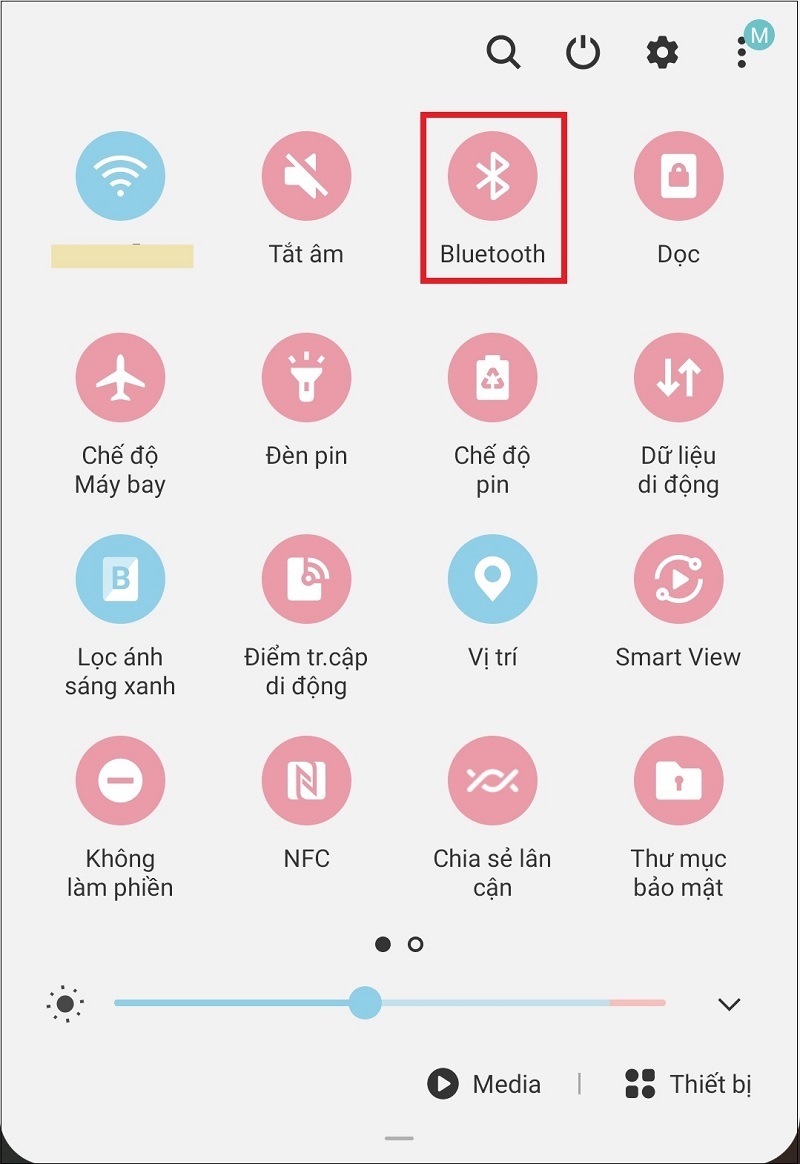The width and height of the screenshot is (800, 1164).
Task: Turn on Dữ liệu di động
Action: click(x=678, y=378)
